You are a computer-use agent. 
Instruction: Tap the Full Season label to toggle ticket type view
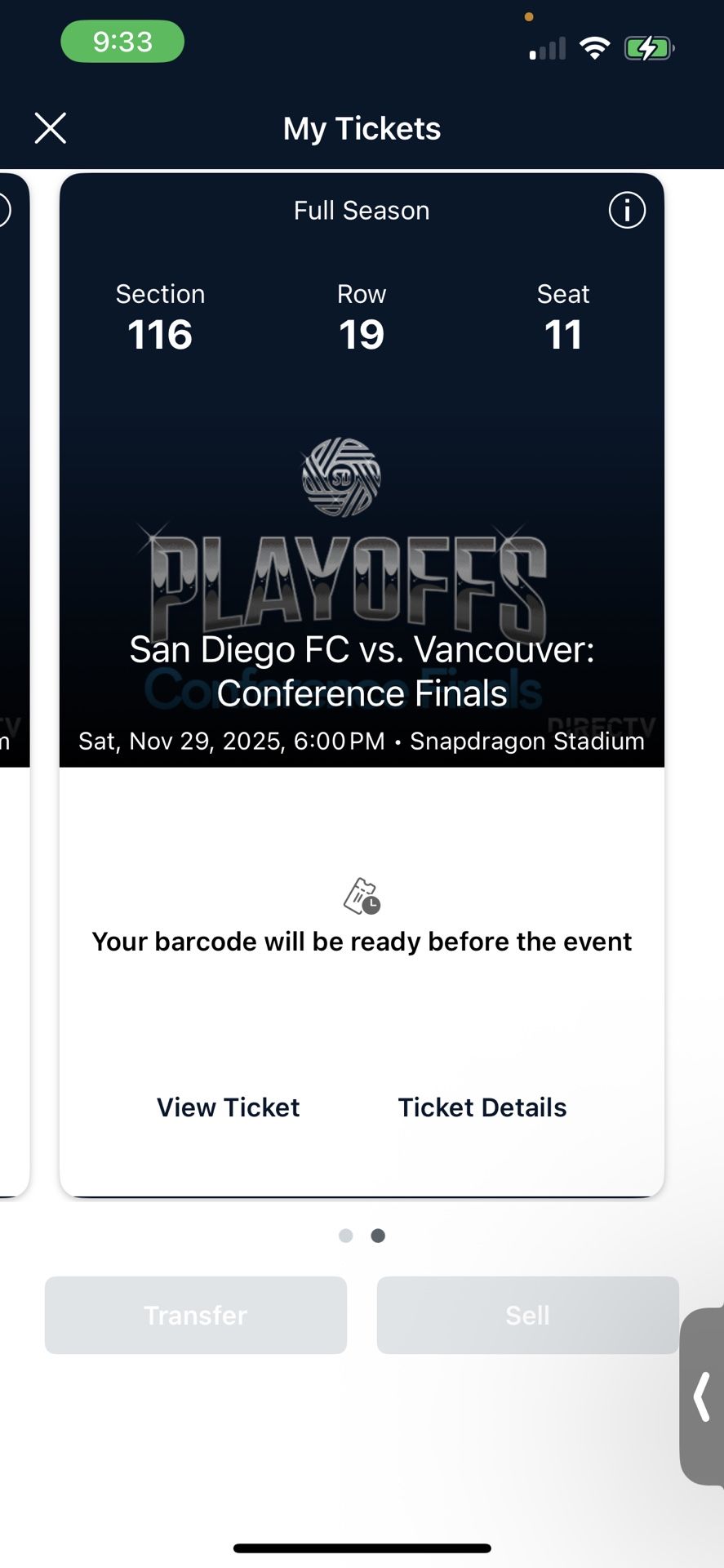361,210
